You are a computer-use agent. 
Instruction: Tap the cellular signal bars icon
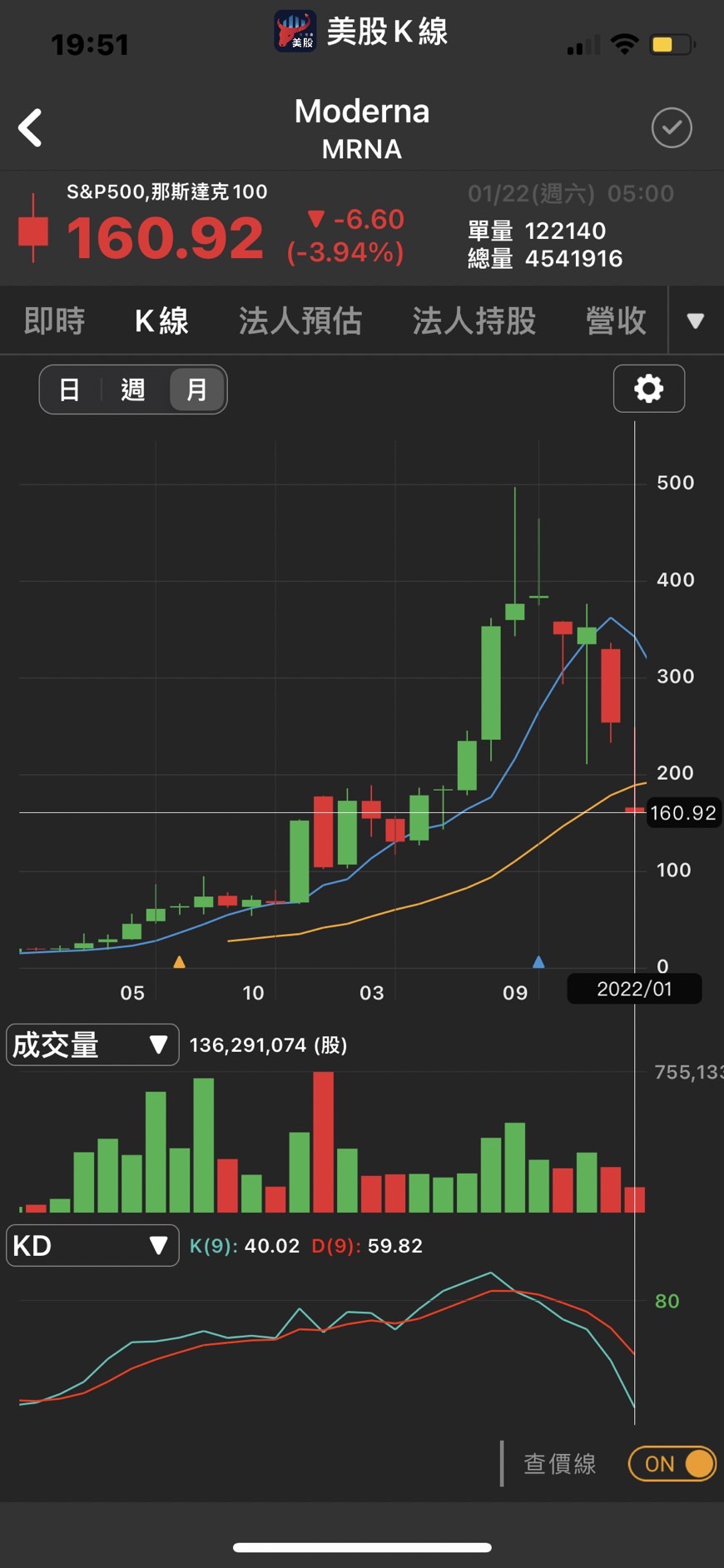(583, 43)
